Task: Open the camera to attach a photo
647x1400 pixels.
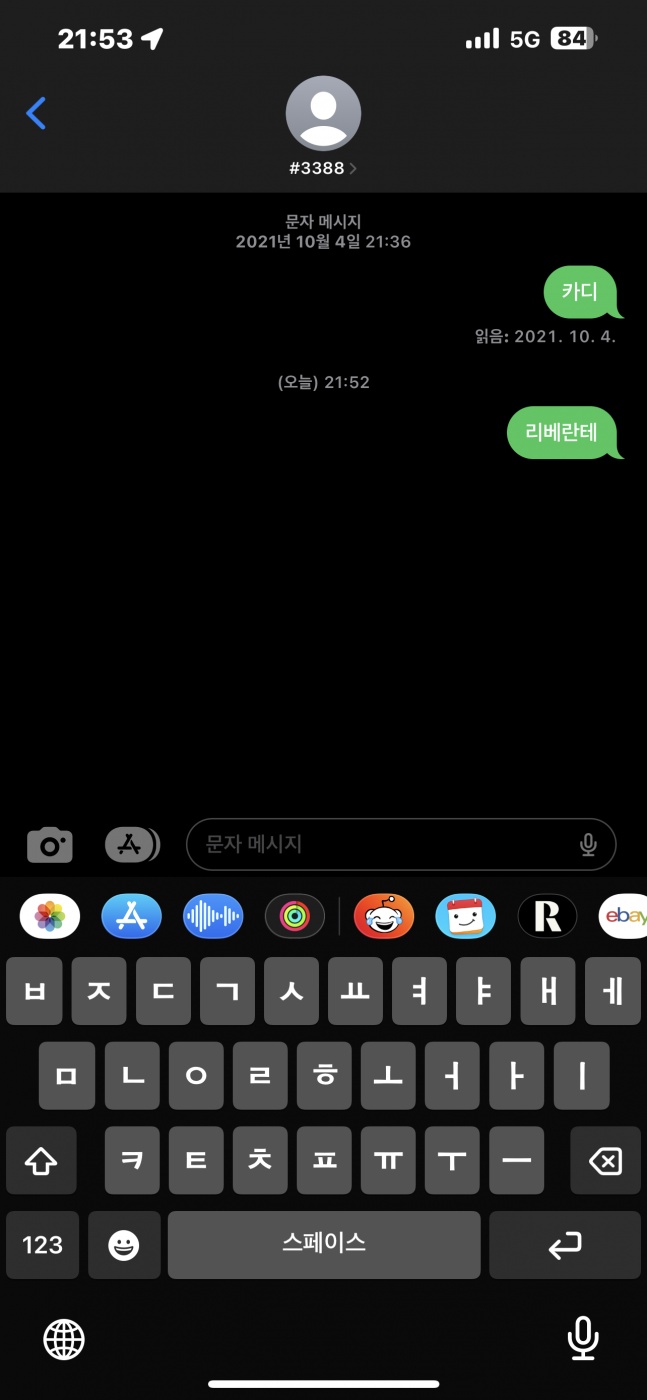Action: (x=49, y=845)
